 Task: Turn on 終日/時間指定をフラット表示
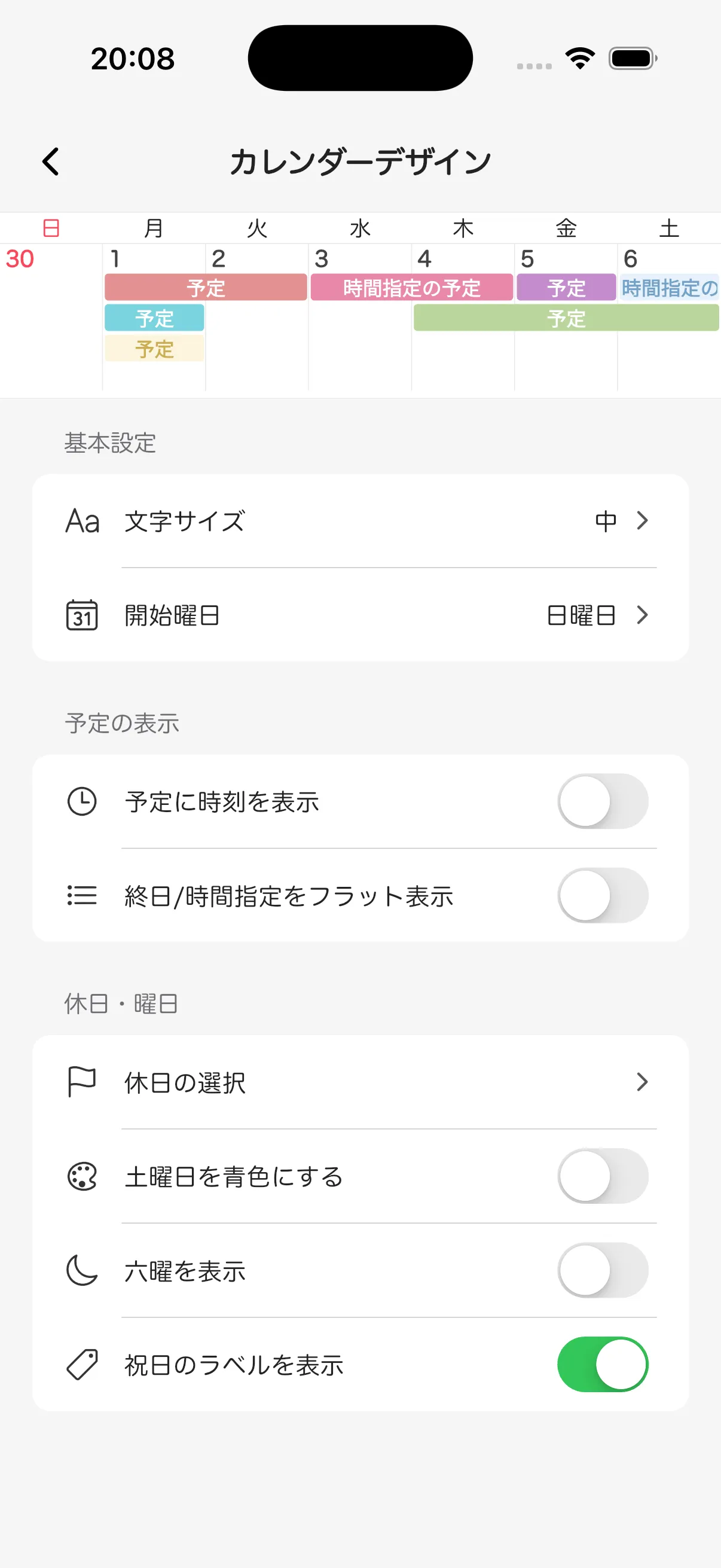[x=603, y=896]
